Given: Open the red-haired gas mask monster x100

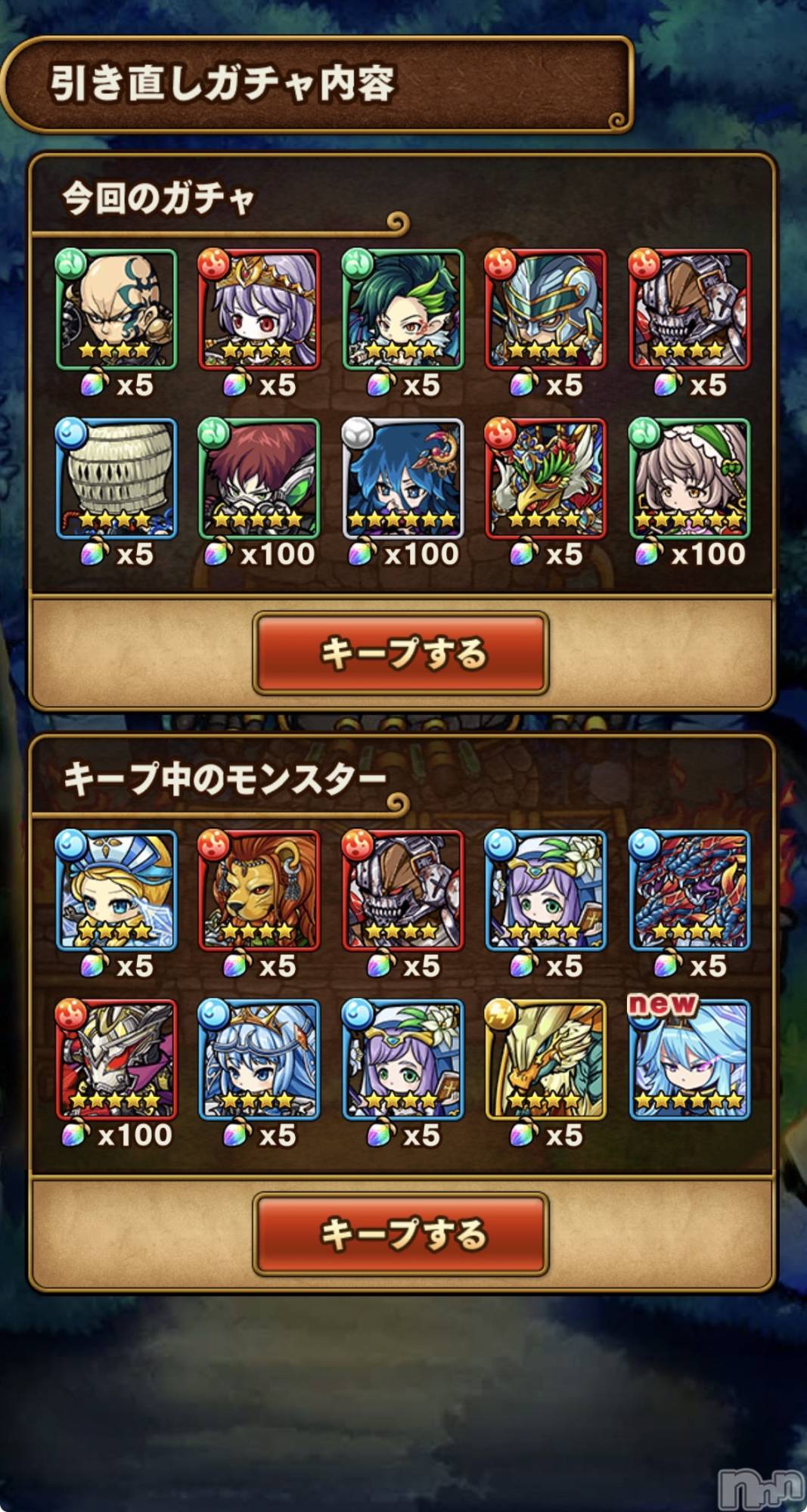Looking at the screenshot, I should (x=259, y=478).
